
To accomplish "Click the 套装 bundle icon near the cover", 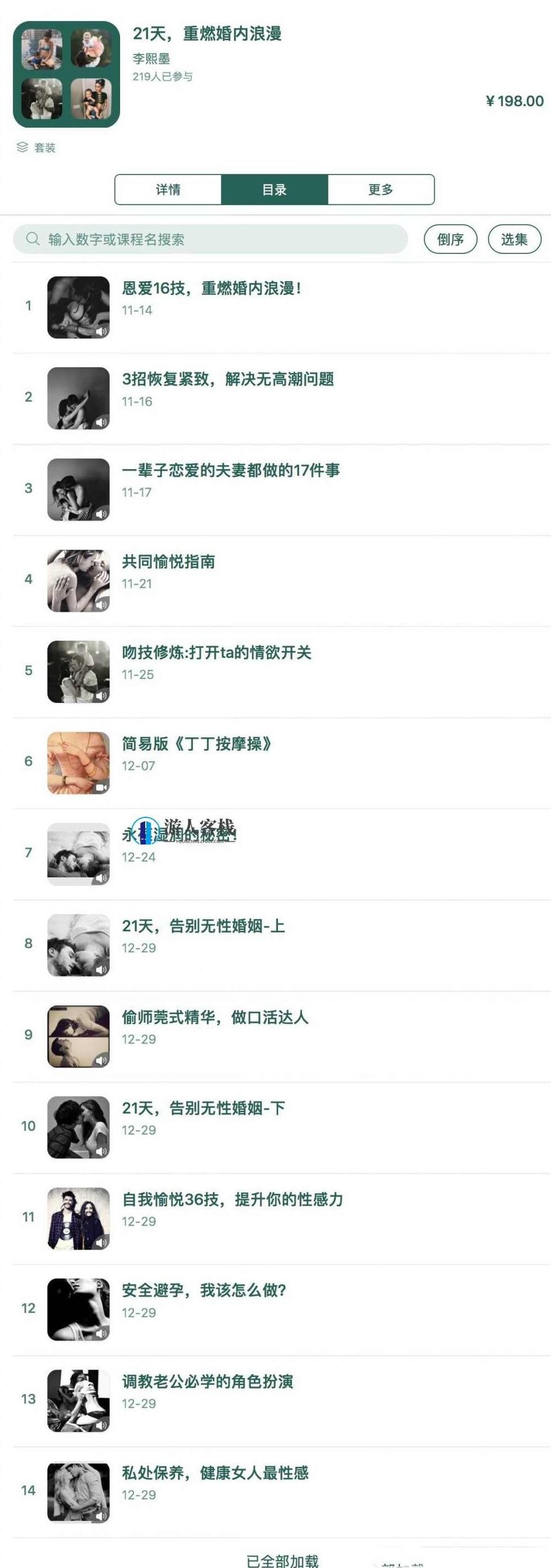I will (23, 146).
